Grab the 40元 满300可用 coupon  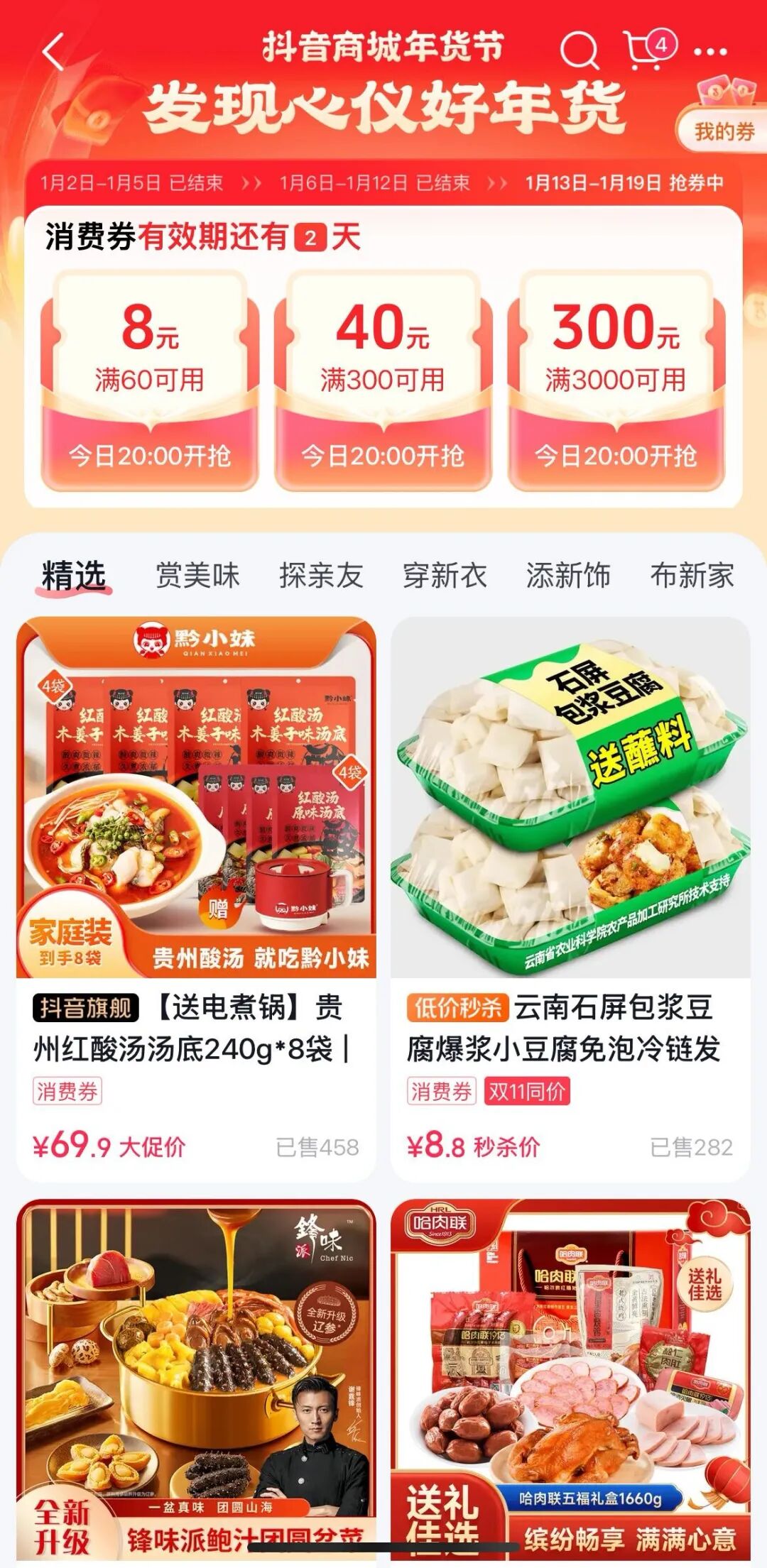click(x=383, y=380)
